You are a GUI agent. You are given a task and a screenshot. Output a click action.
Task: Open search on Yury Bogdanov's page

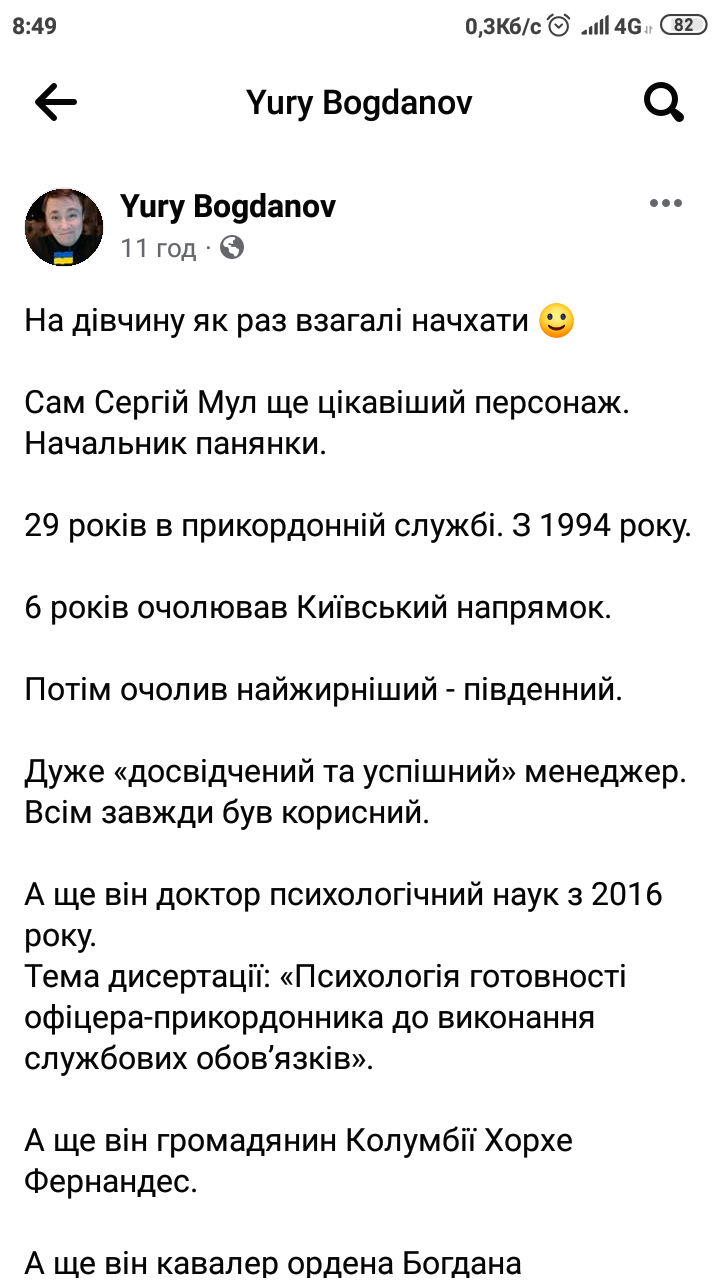point(664,102)
